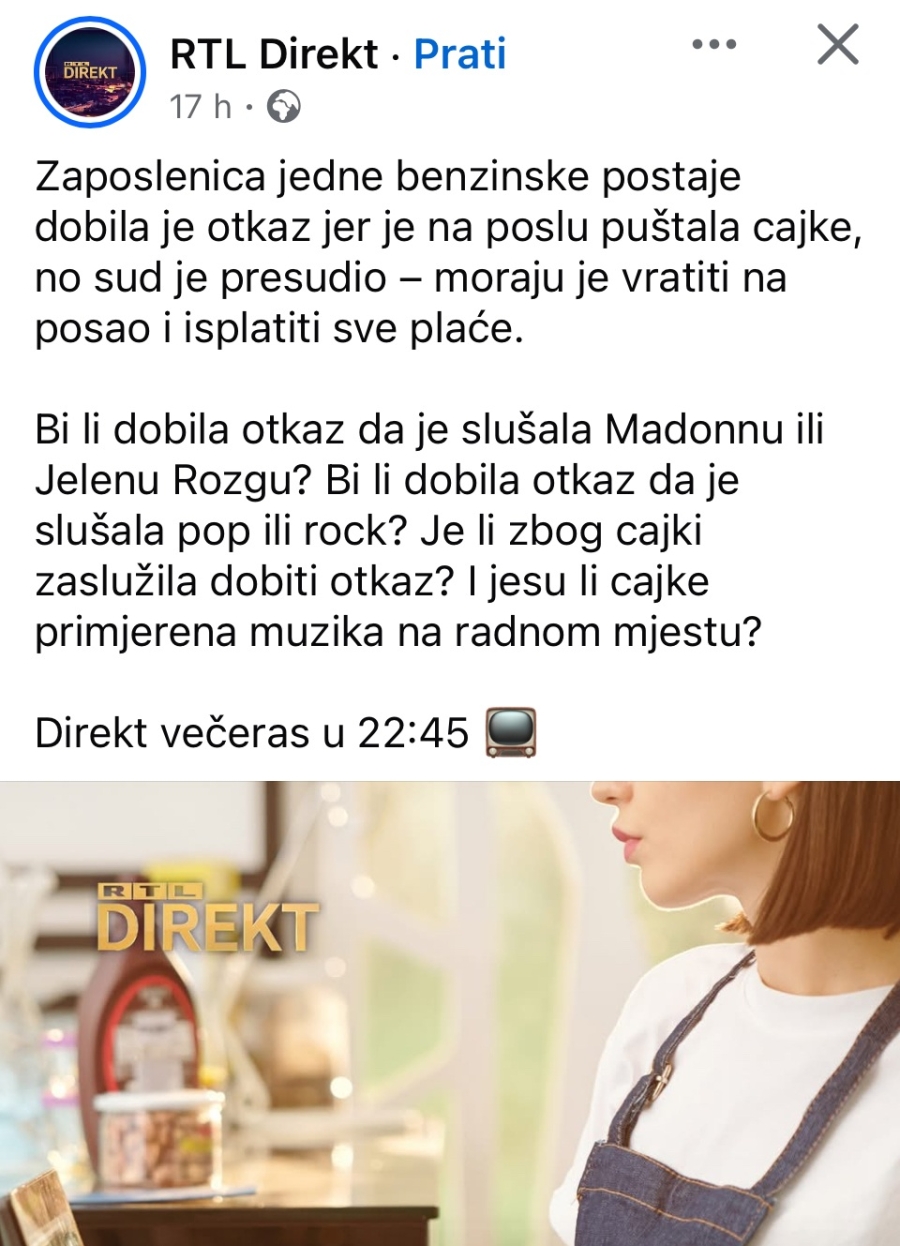Open the RTL Direkt profile picture
The height and width of the screenshot is (1246, 900).
(x=90, y=72)
